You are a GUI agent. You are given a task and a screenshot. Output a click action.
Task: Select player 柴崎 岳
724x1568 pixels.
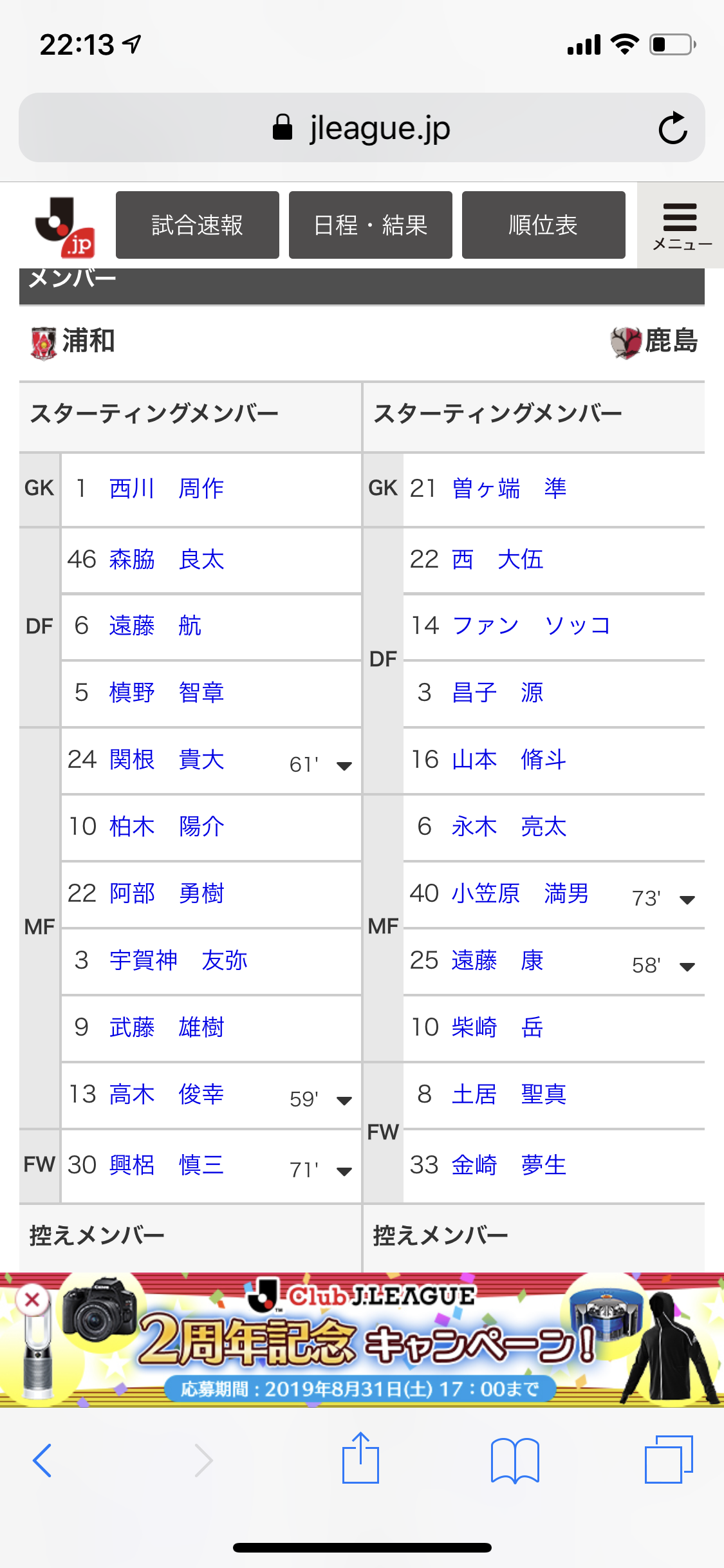(x=497, y=1027)
